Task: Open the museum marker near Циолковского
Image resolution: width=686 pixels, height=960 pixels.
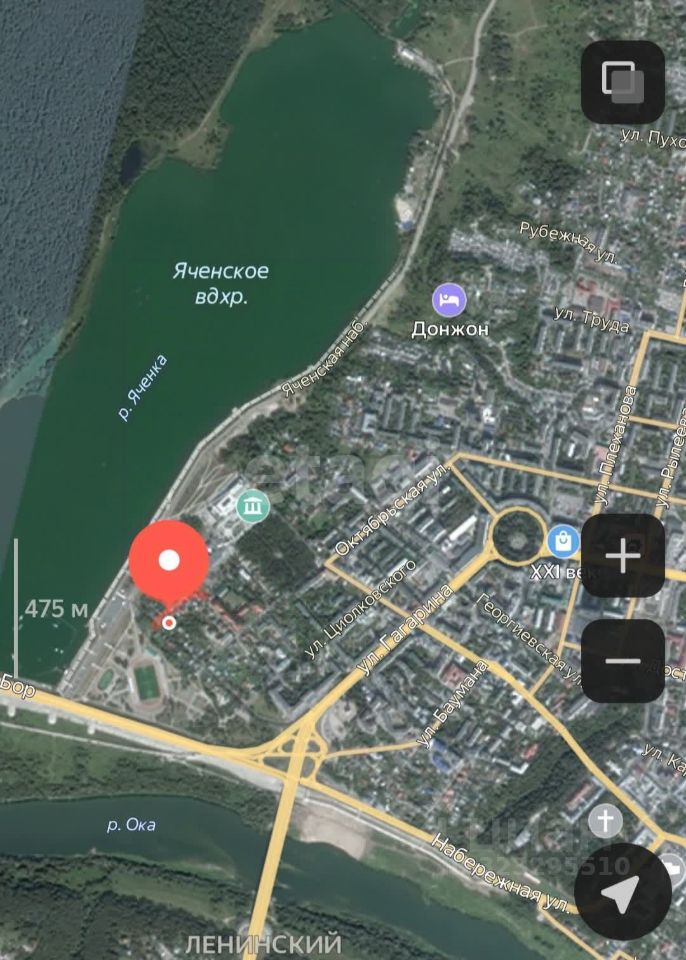Action: pyautogui.click(x=253, y=506)
